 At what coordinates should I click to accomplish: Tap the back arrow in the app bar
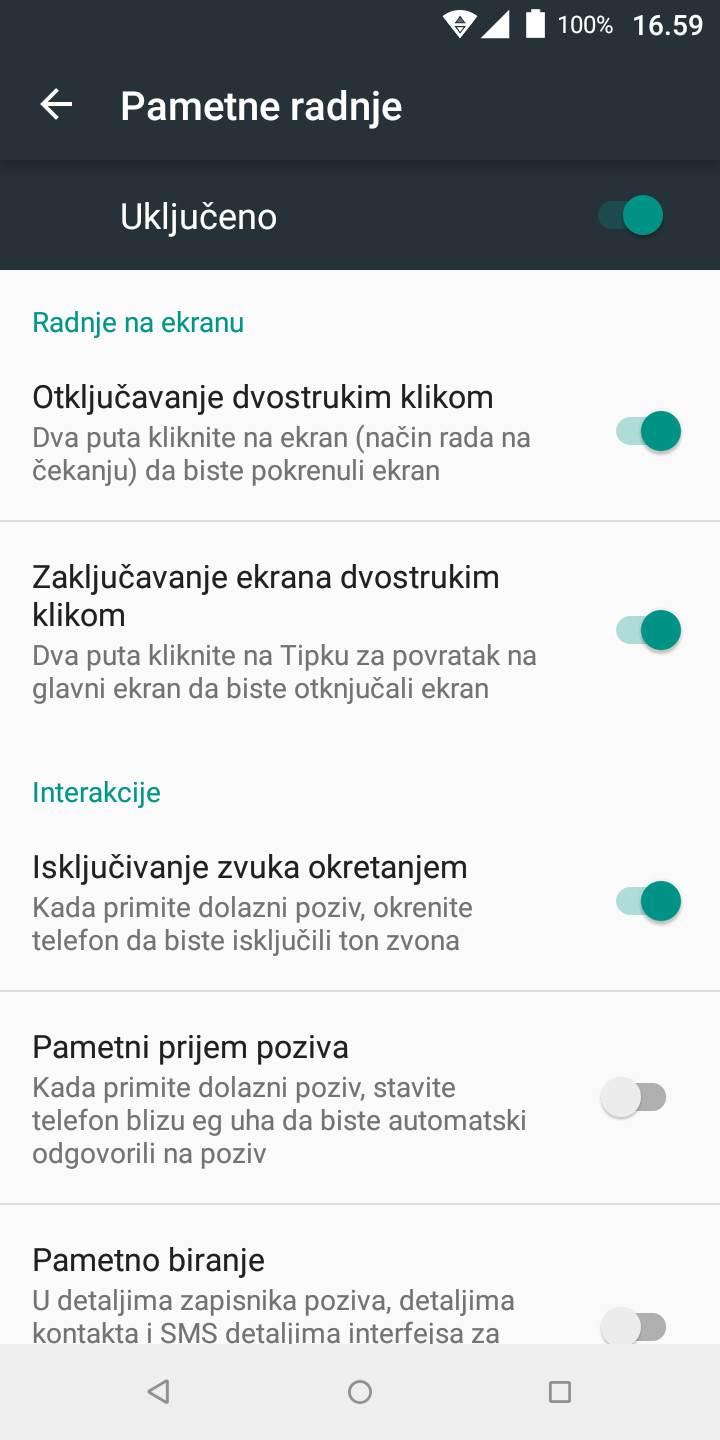pyautogui.click(x=57, y=103)
